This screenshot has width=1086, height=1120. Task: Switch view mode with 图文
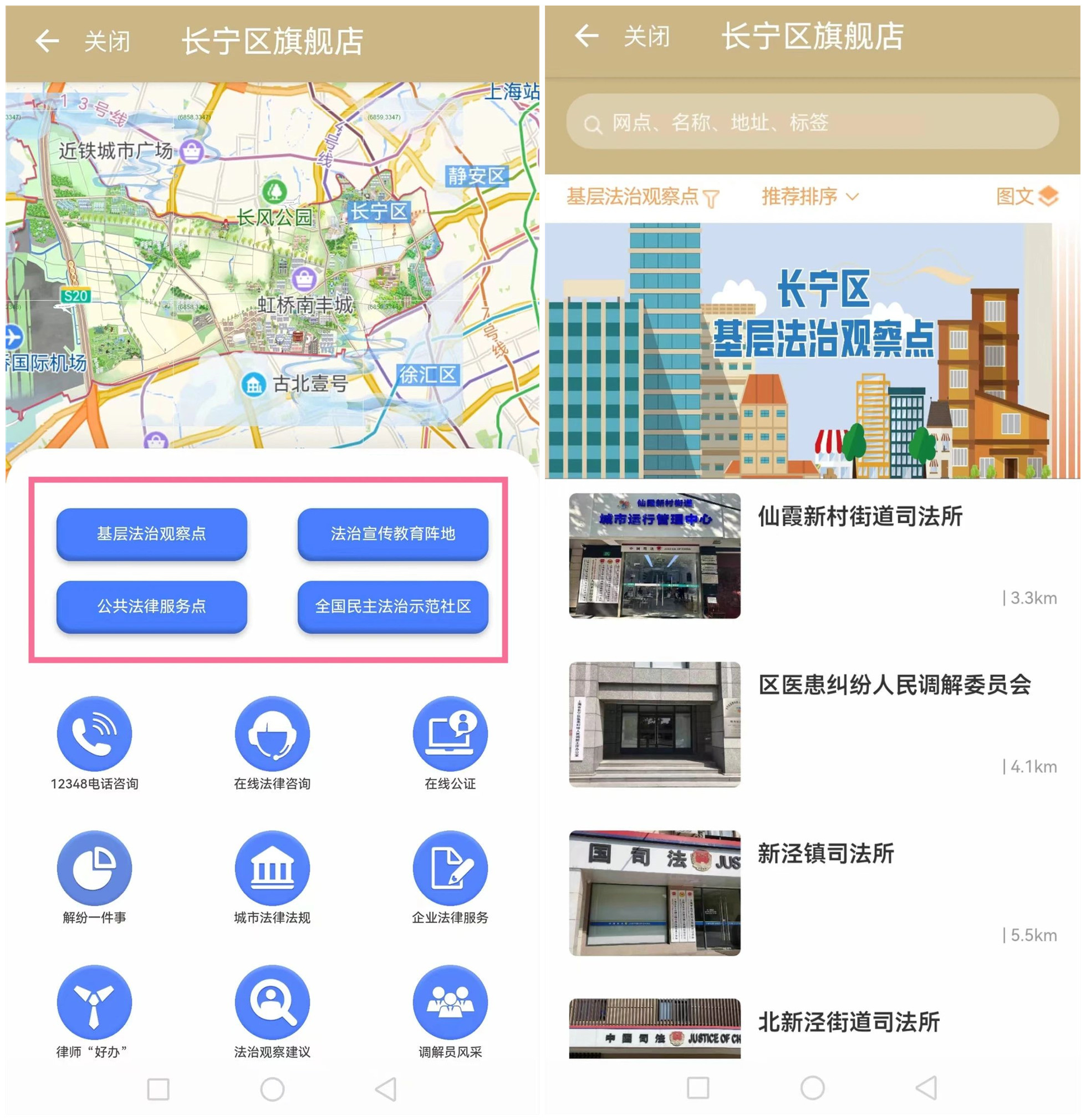[1026, 197]
